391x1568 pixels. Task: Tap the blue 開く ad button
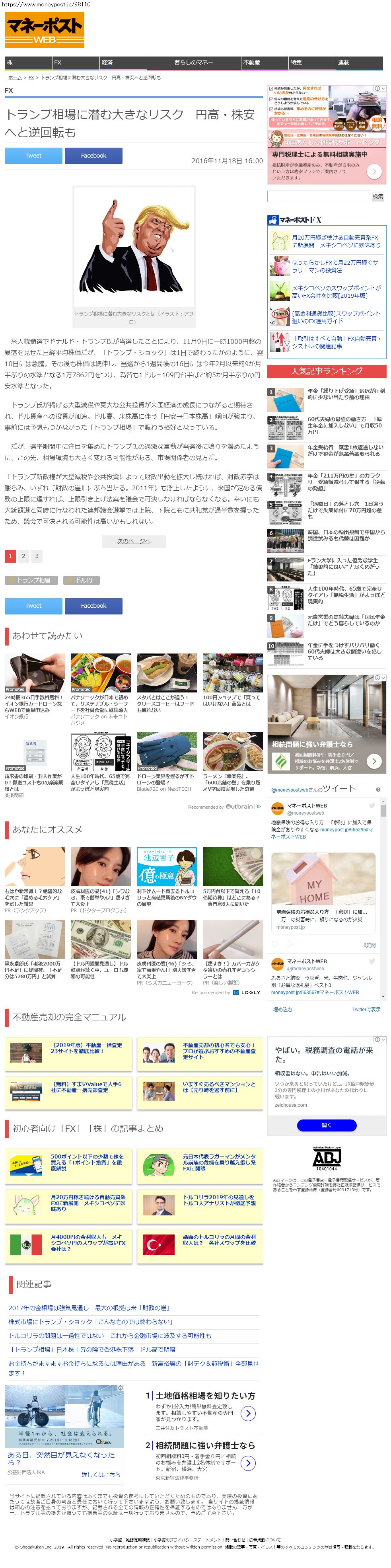pyautogui.click(x=327, y=1125)
